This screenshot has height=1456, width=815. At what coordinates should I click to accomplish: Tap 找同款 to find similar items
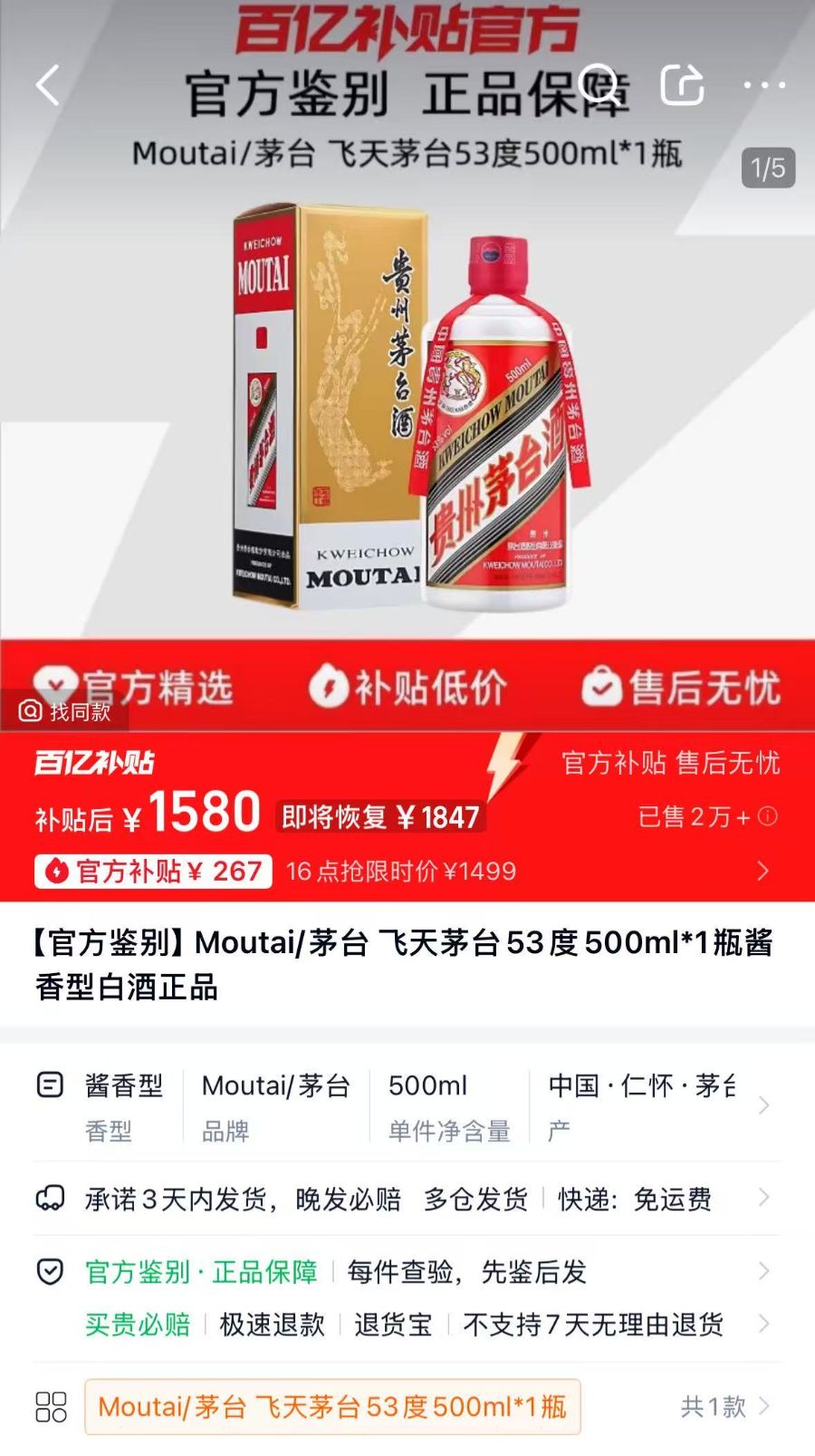tap(65, 711)
